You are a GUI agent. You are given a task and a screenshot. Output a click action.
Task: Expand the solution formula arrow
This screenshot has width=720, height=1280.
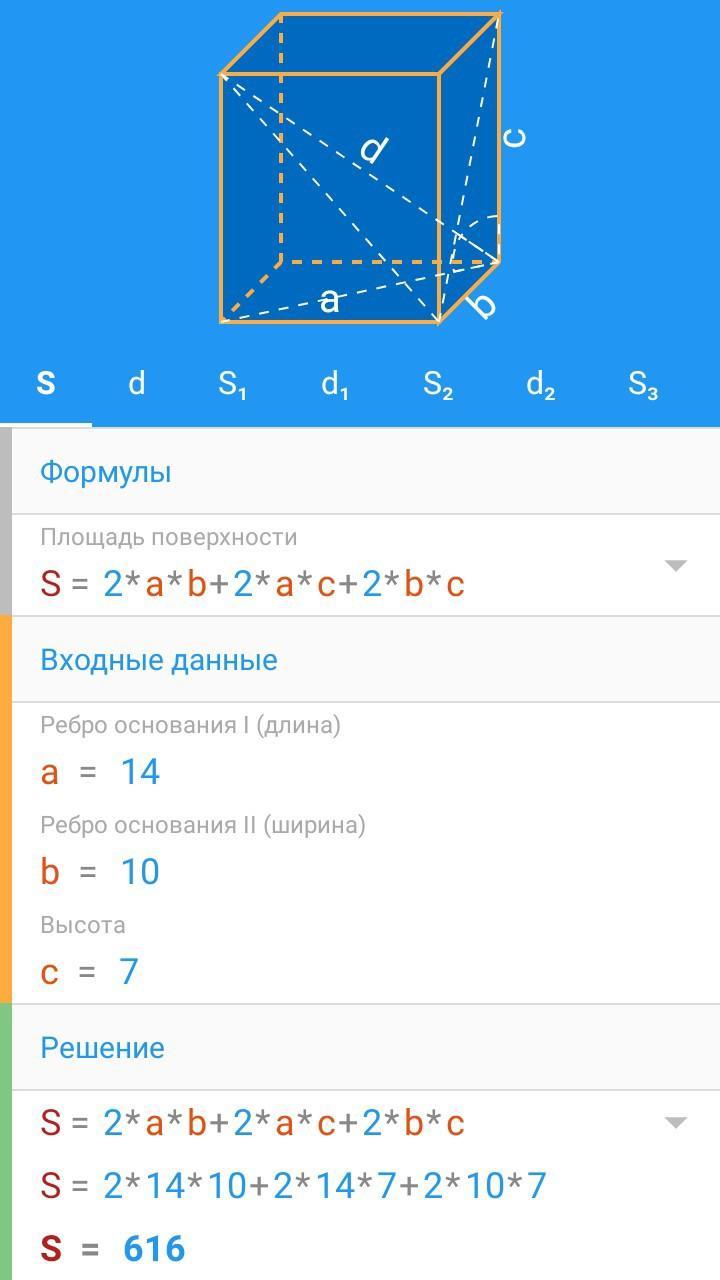coord(676,1123)
